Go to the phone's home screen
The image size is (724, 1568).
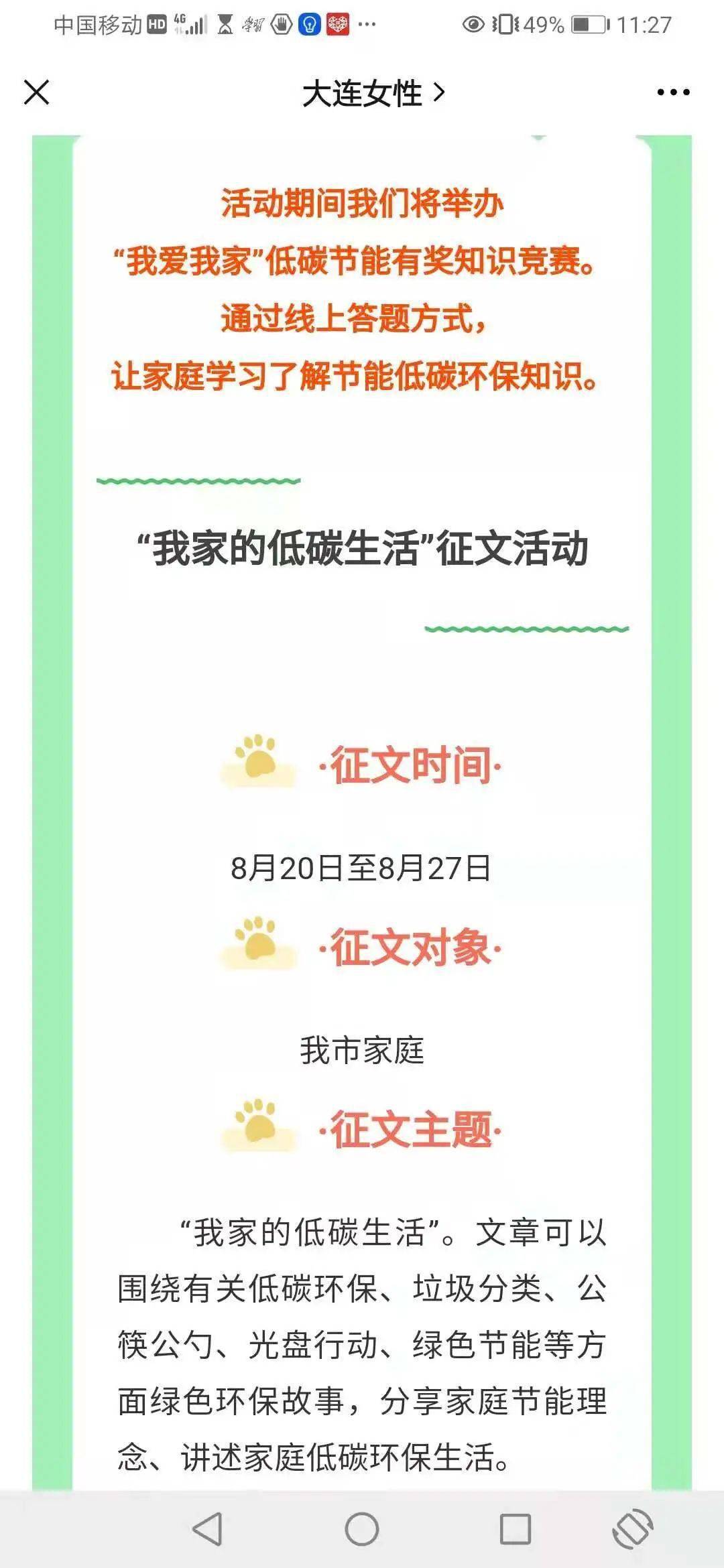(x=362, y=1529)
